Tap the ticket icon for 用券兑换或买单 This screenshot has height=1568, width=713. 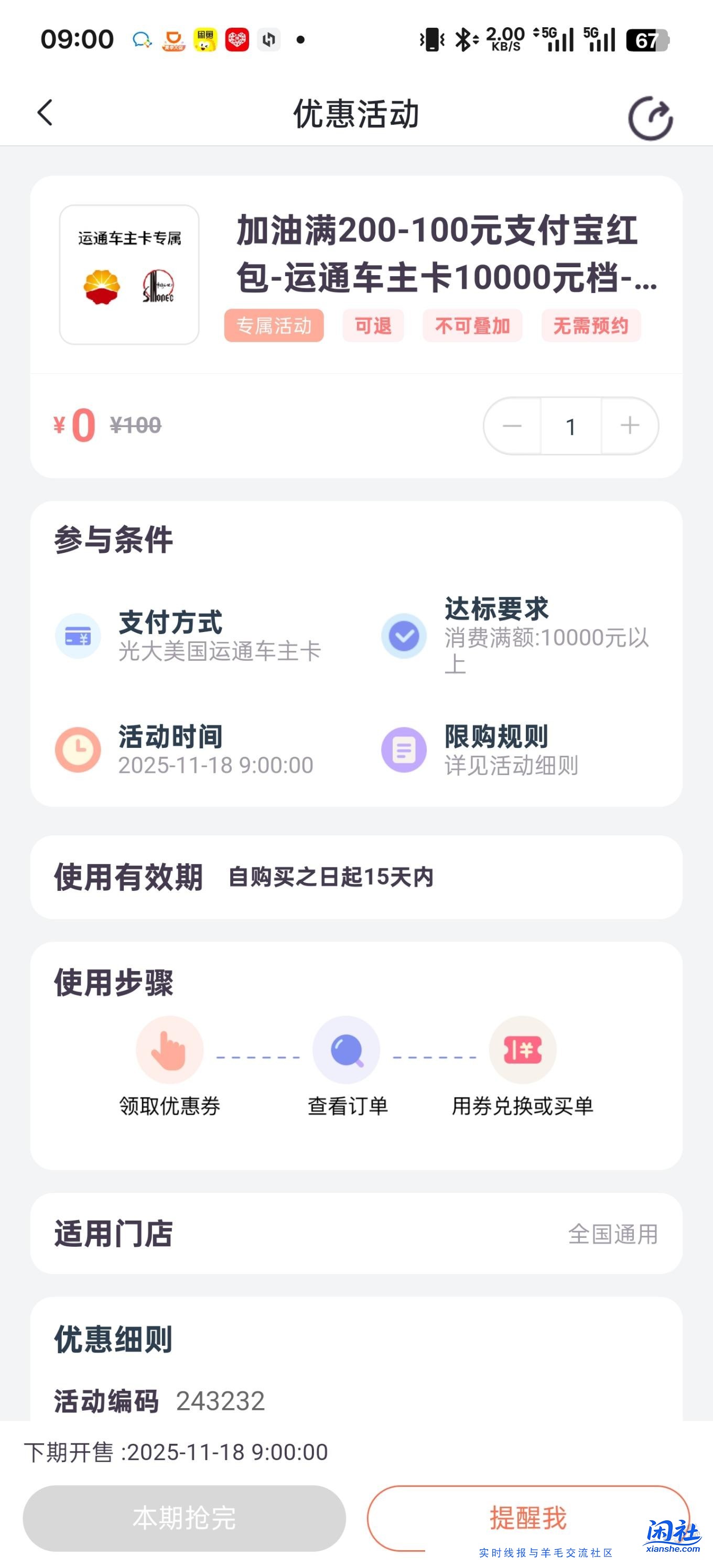pyautogui.click(x=522, y=1048)
